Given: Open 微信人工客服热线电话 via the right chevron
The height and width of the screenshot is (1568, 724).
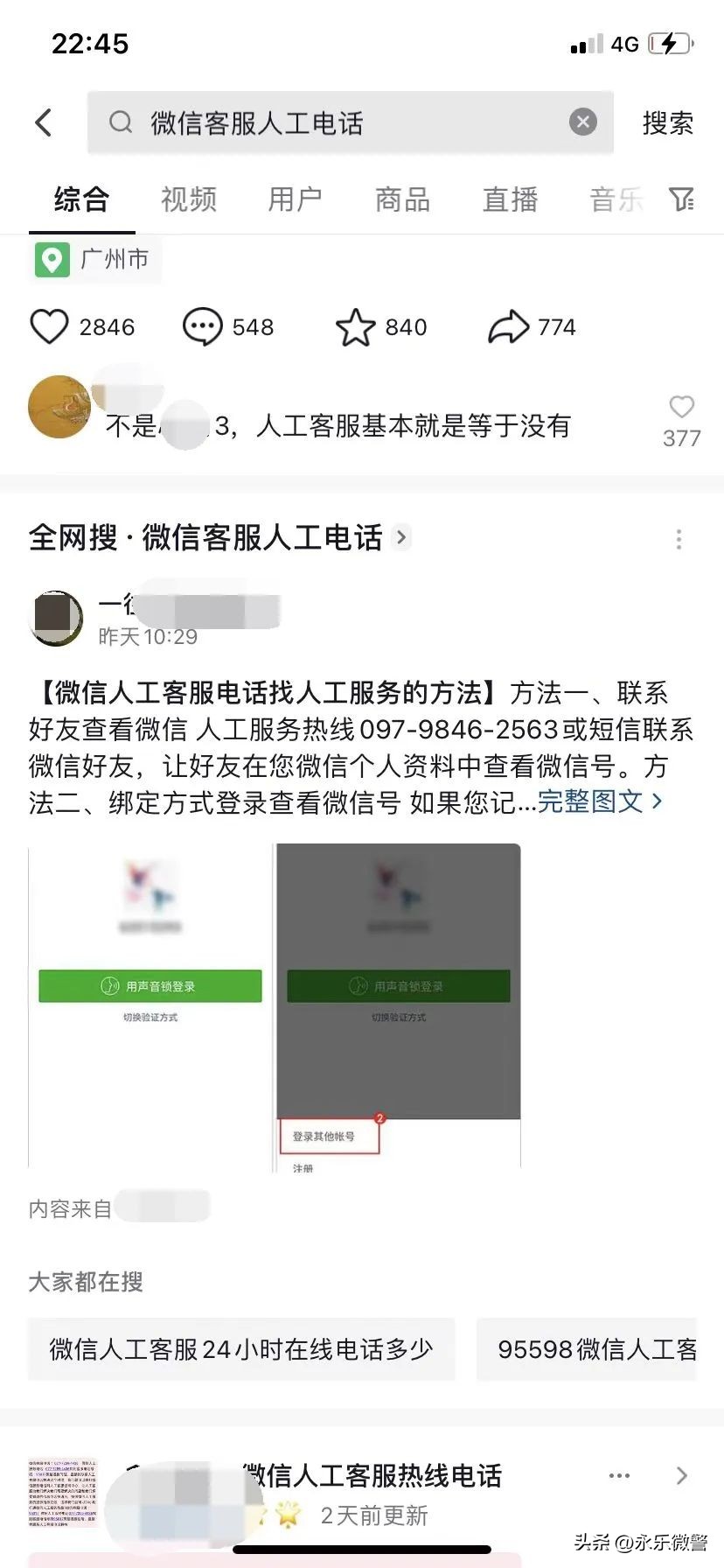Looking at the screenshot, I should point(681,1475).
